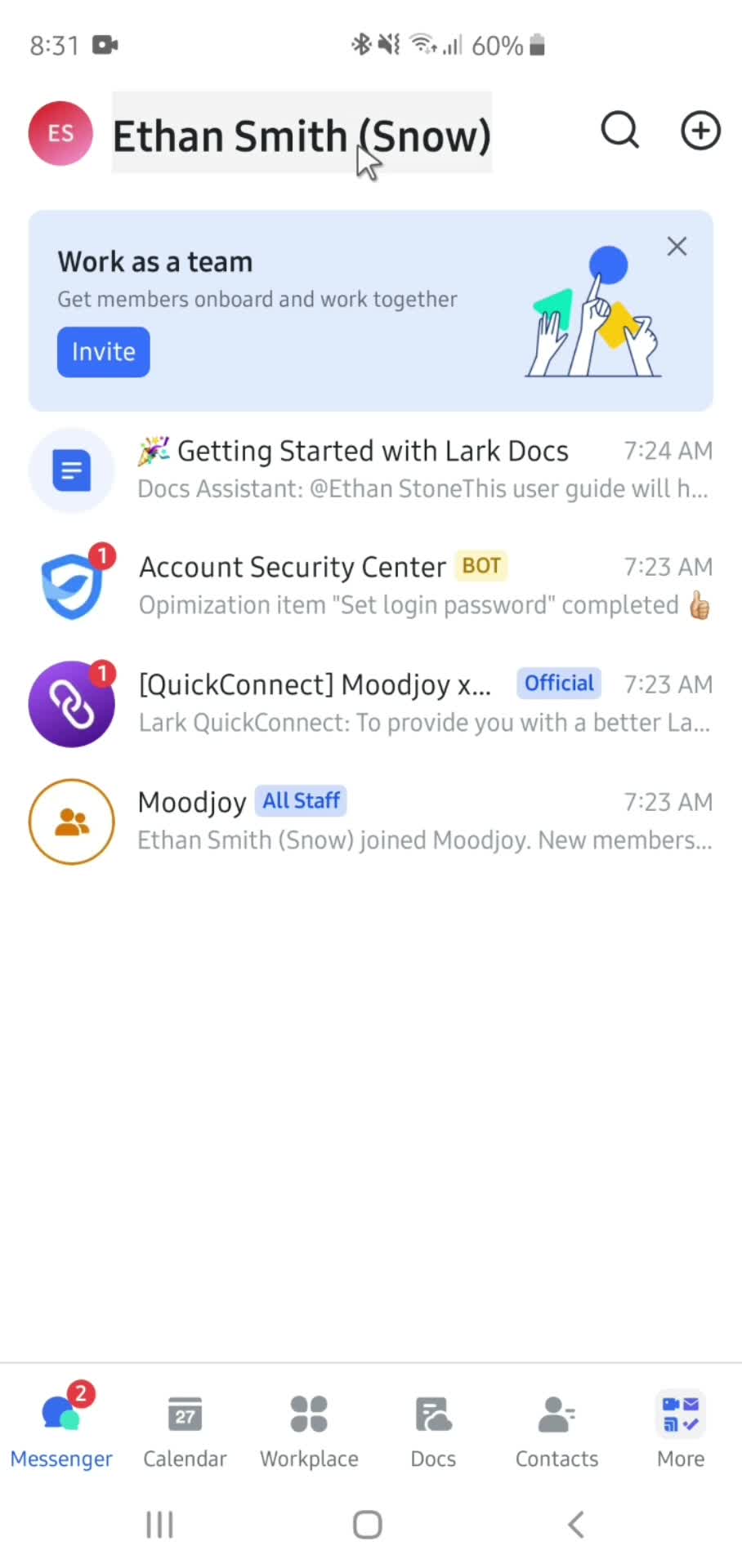Select the More tab

pyautogui.click(x=681, y=1432)
